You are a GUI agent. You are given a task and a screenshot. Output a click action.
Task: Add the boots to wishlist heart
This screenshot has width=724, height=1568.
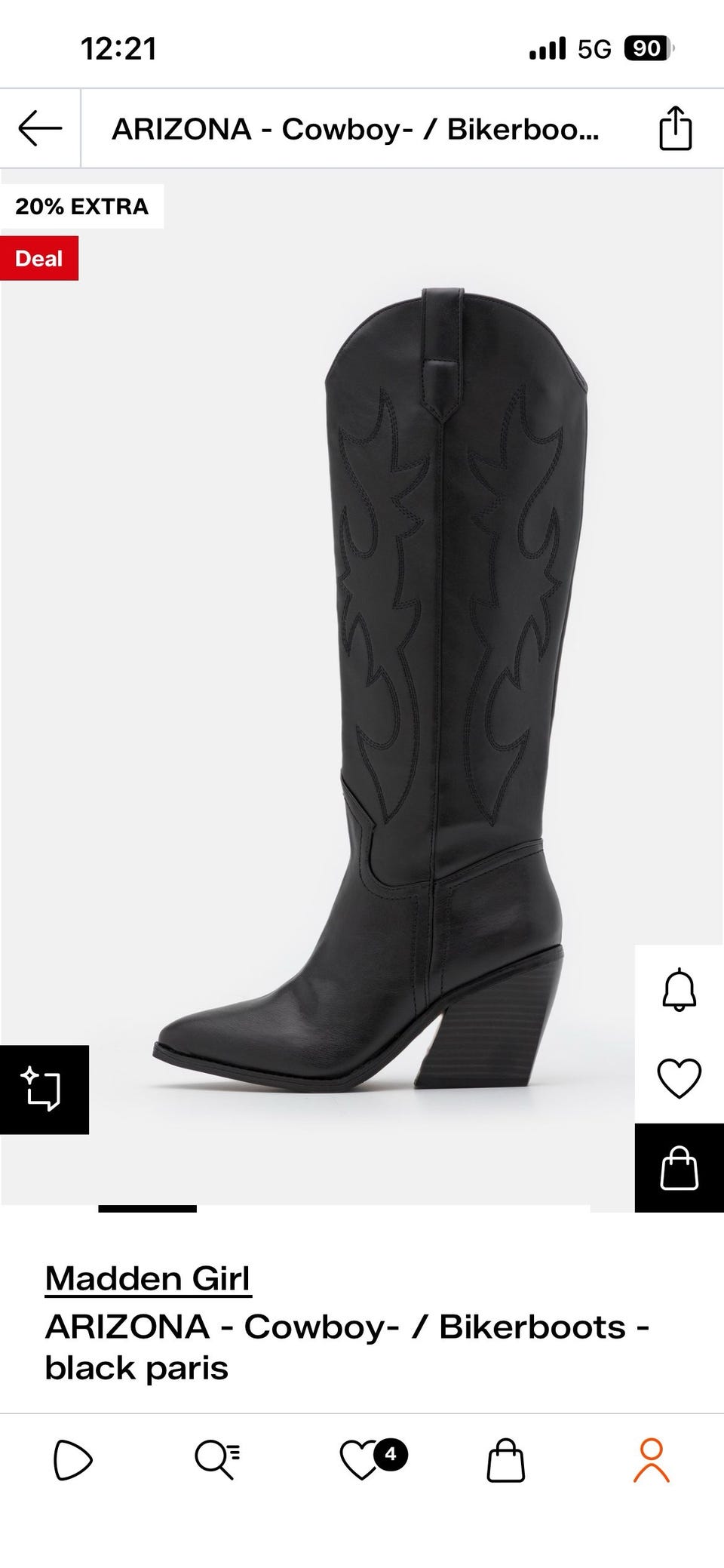pos(679,1078)
